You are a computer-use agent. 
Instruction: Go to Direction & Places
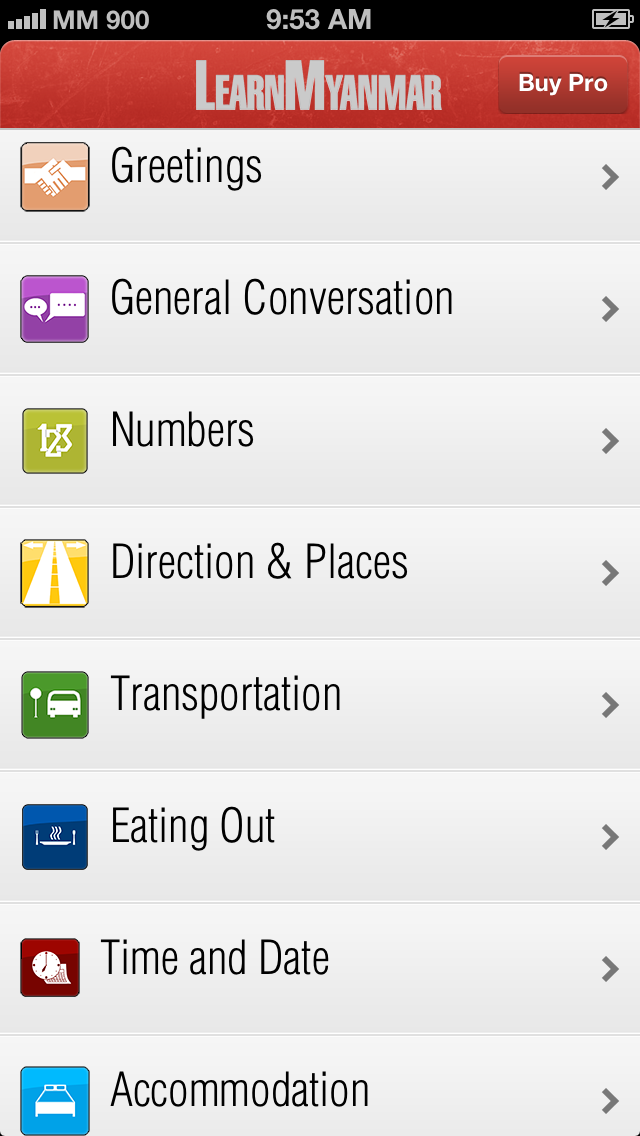coord(320,572)
